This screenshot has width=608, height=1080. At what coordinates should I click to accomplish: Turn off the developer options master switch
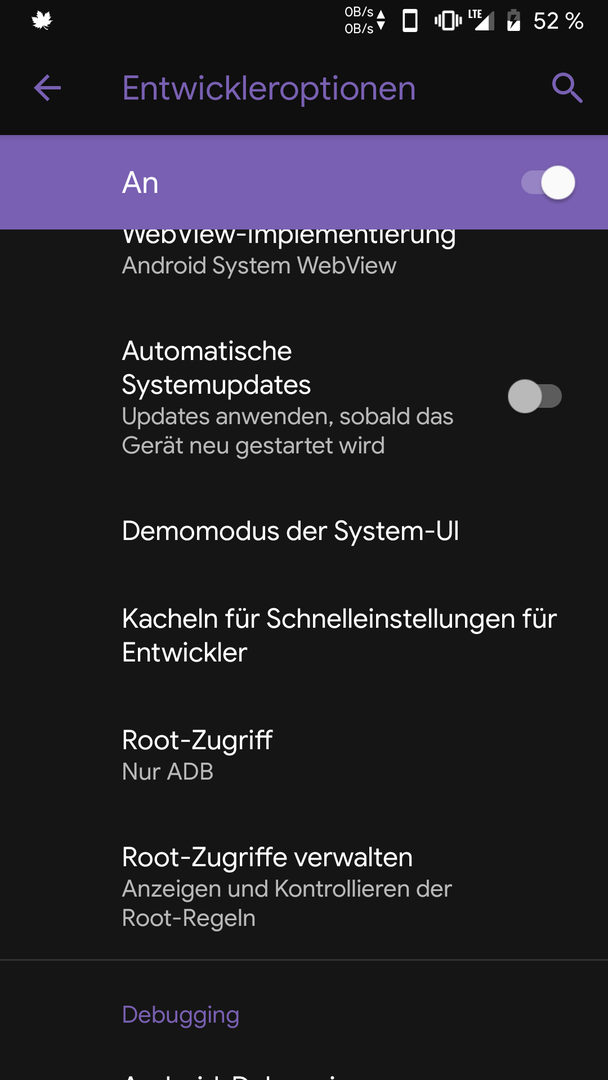click(x=548, y=183)
